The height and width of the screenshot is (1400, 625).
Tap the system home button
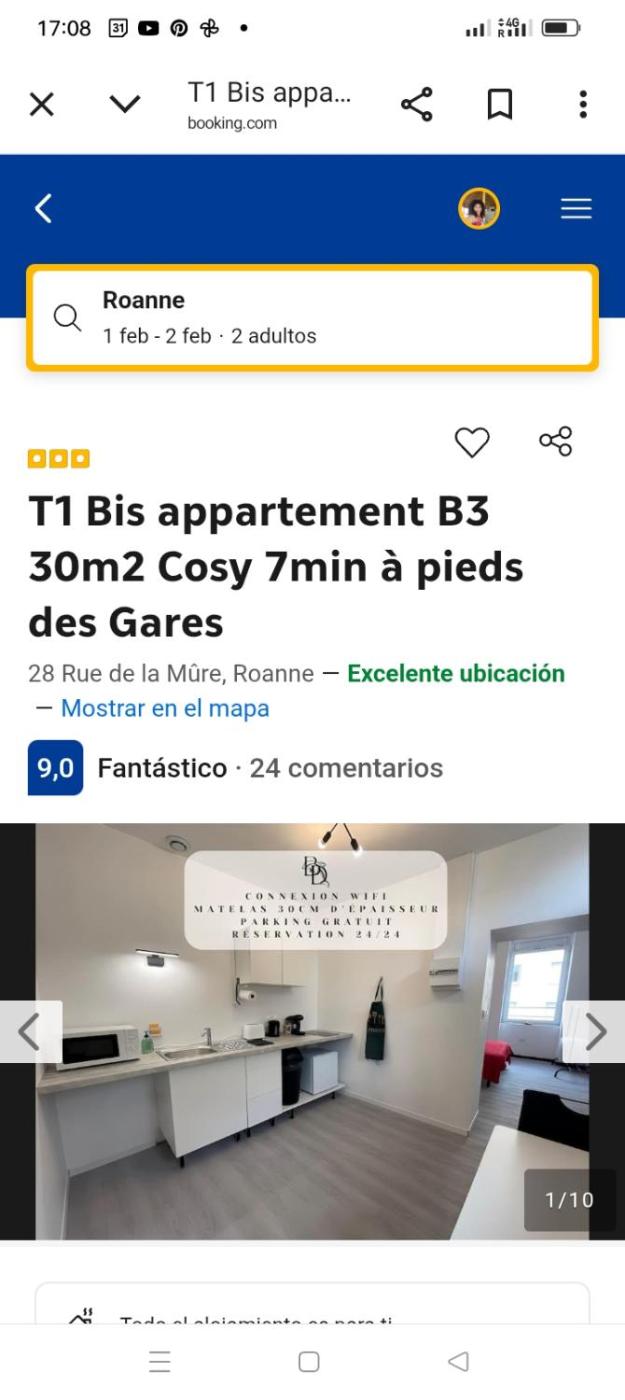point(309,1361)
